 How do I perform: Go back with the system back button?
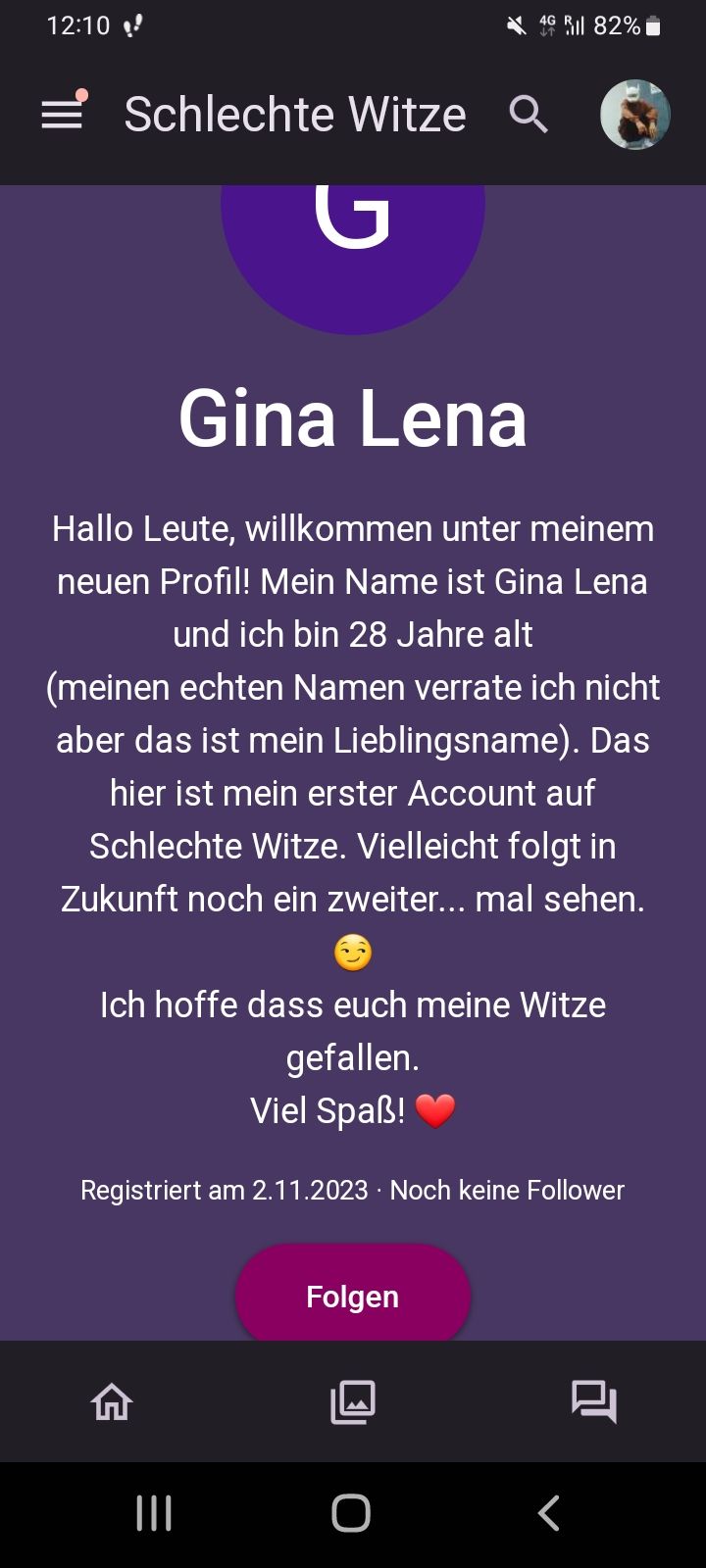coord(549,1513)
